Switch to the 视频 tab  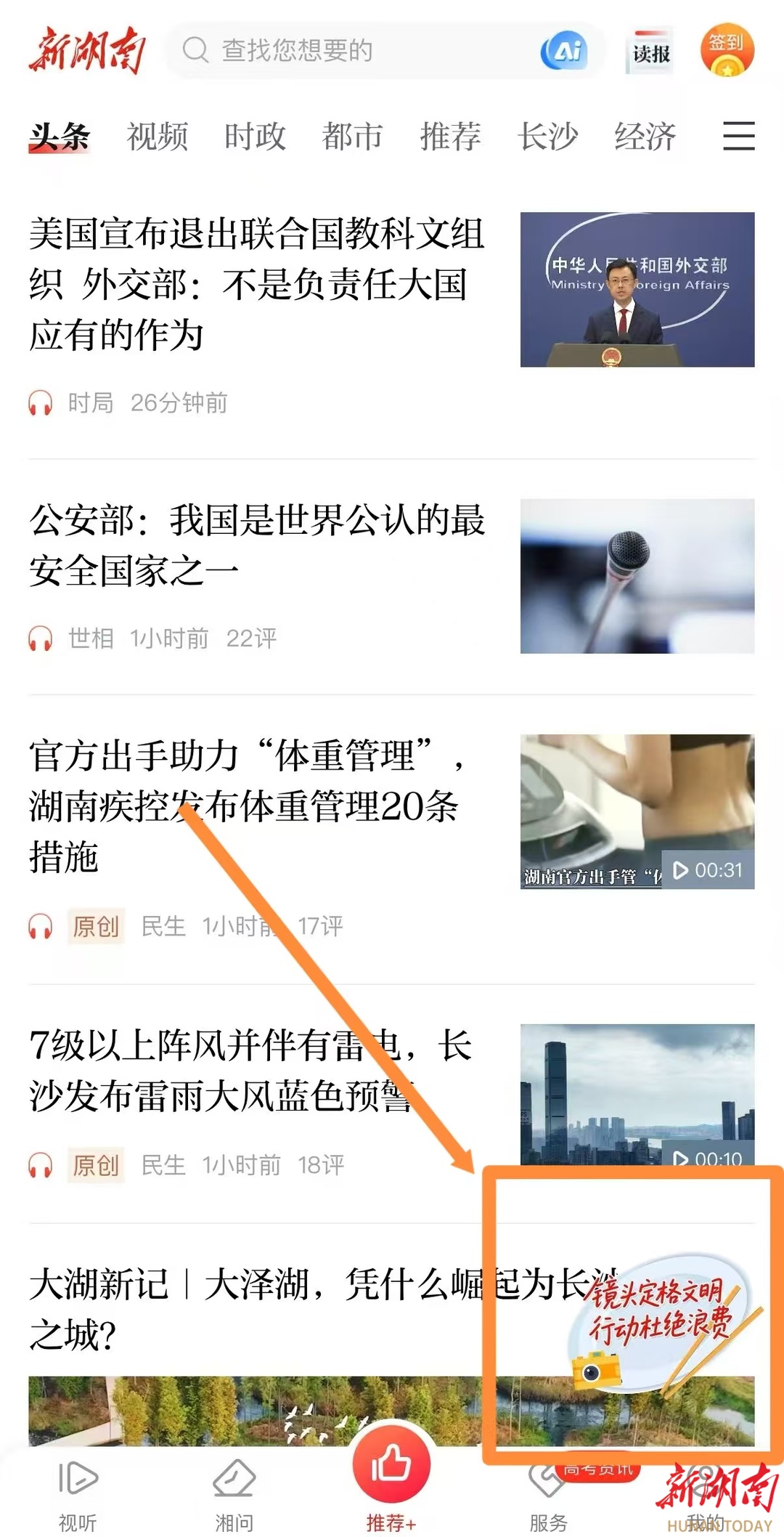pyautogui.click(x=157, y=137)
